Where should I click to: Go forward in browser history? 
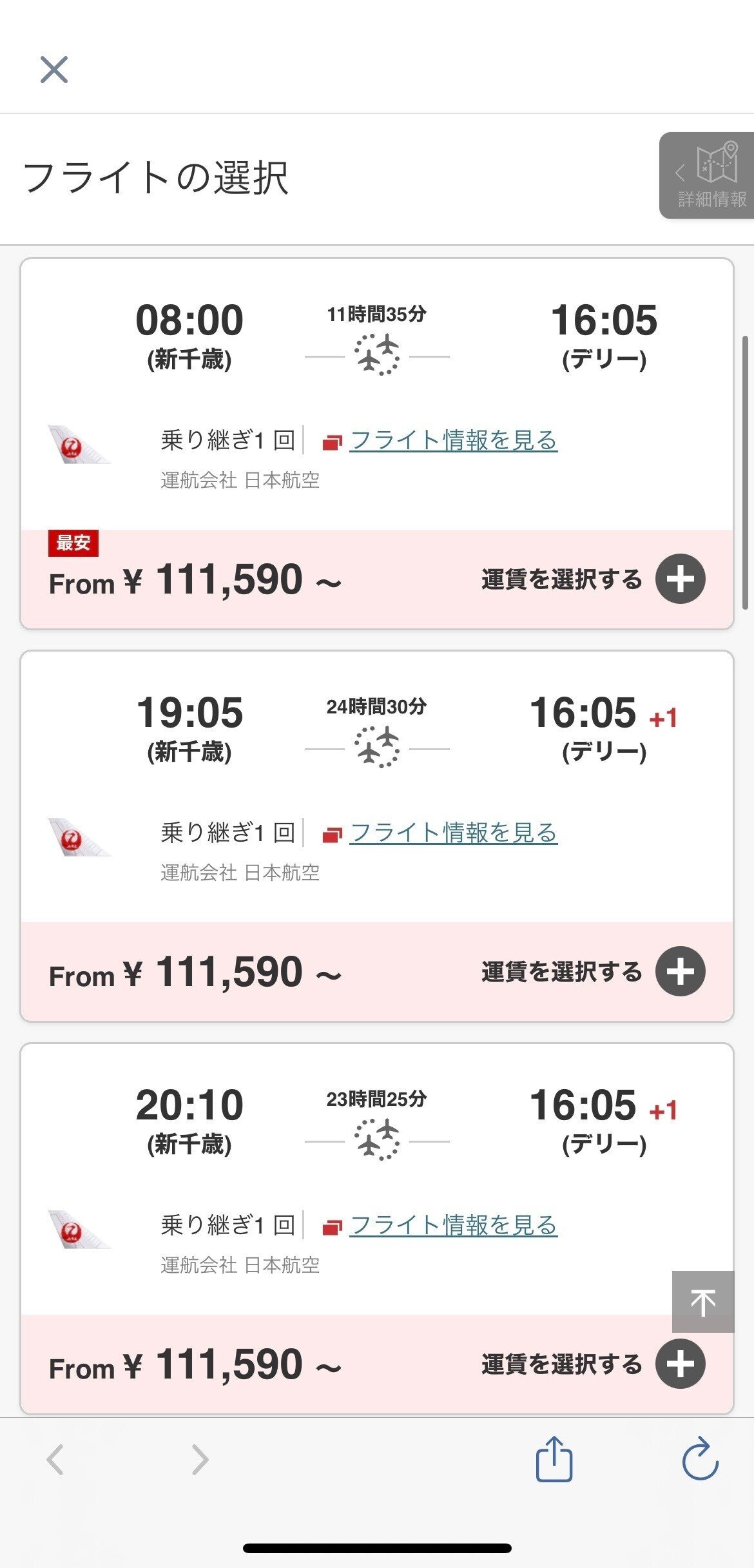click(x=200, y=1460)
